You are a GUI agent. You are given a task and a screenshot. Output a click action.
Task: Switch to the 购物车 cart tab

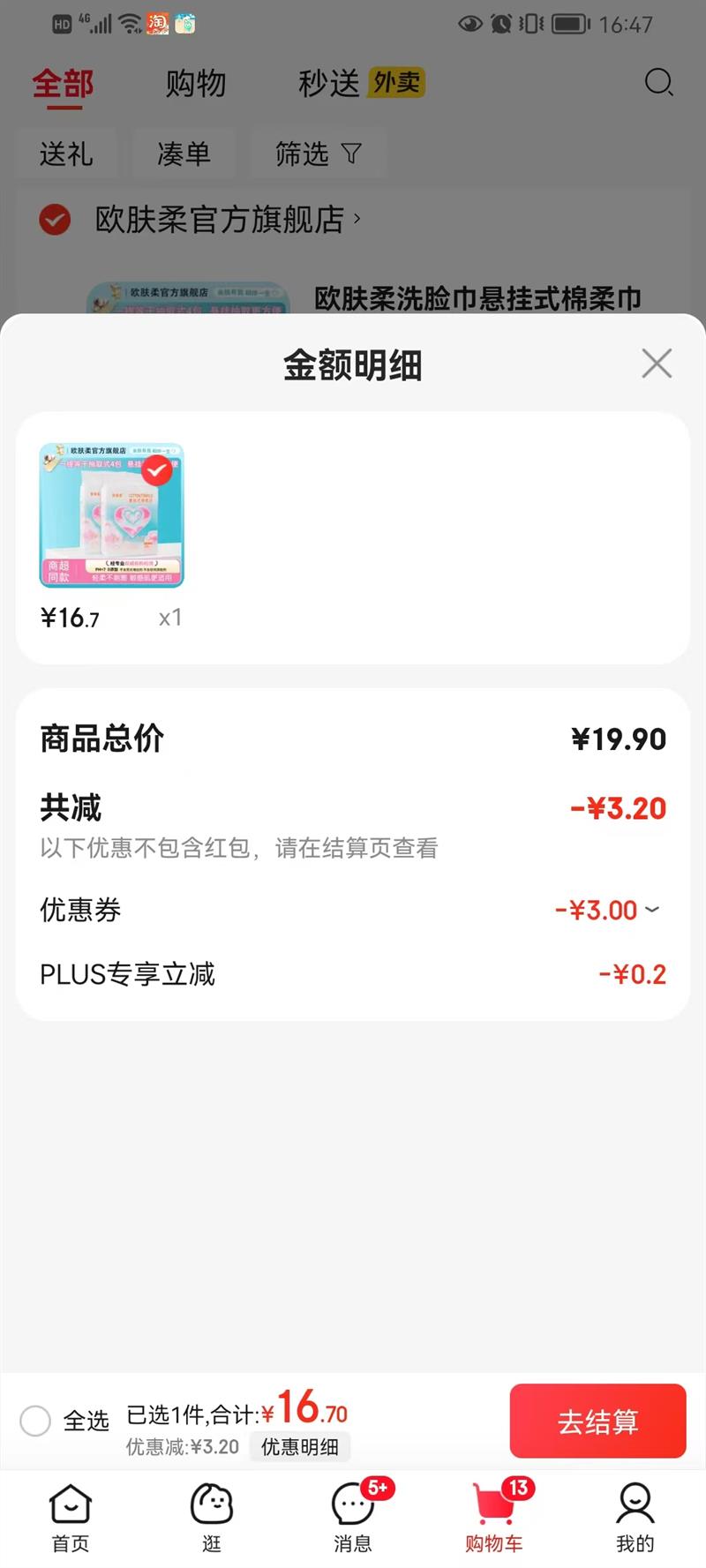tap(494, 1518)
